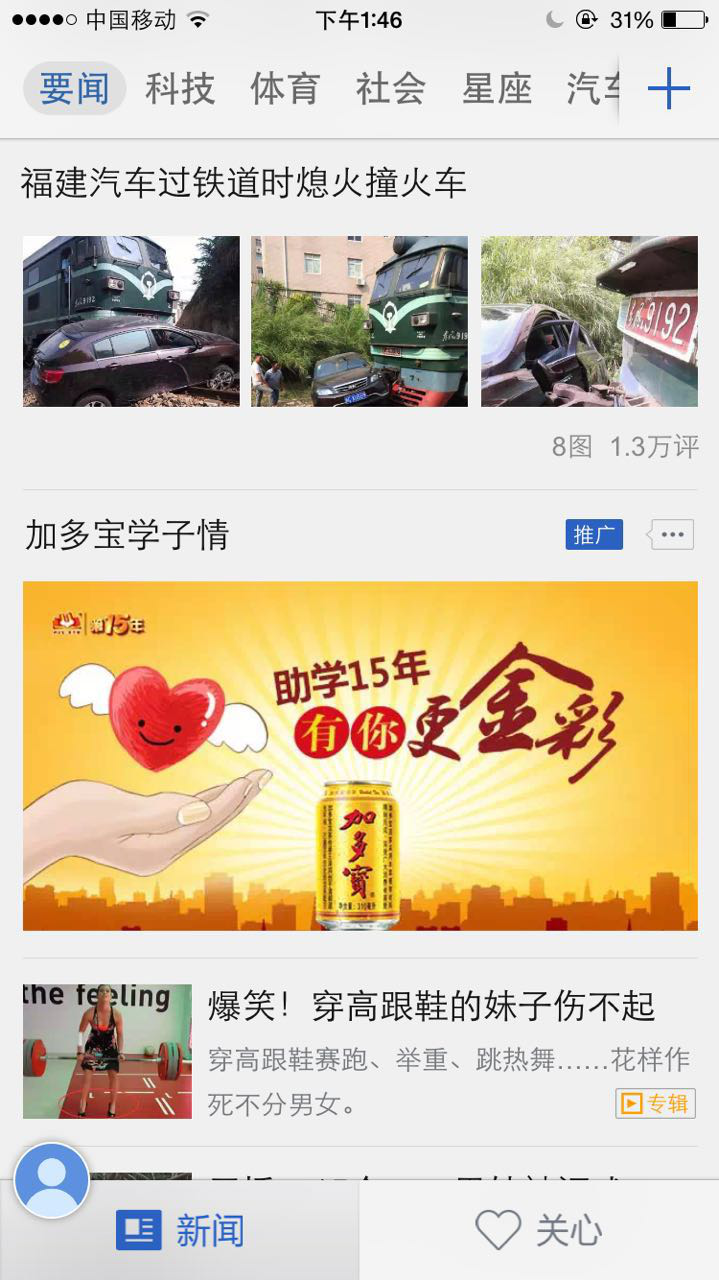Open the 加多宝学子情 sponsored banner
The width and height of the screenshot is (719, 1280).
(360, 755)
